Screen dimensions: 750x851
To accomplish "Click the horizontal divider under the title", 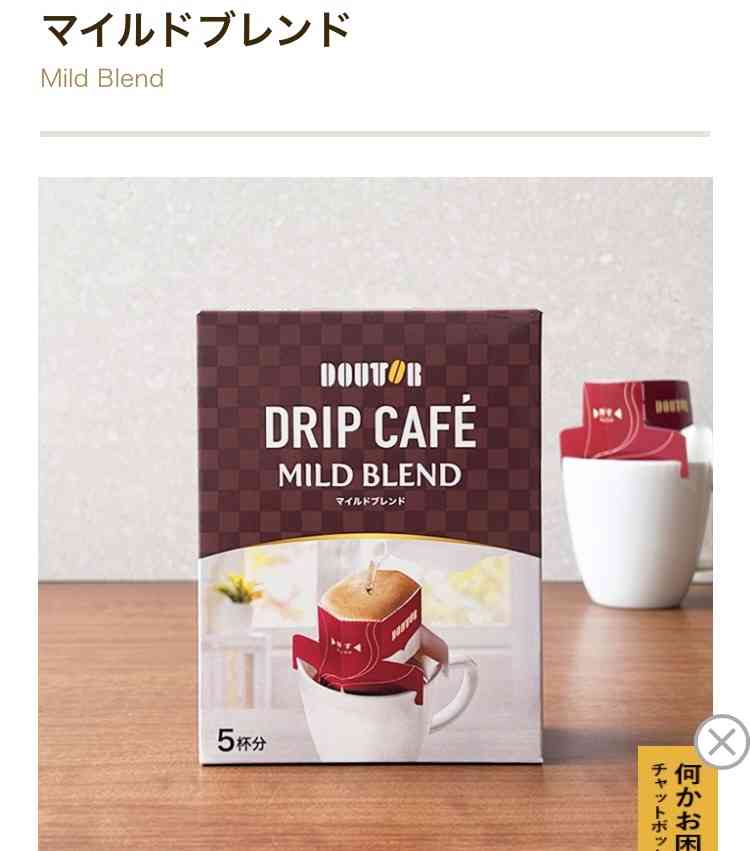I will 375,130.
